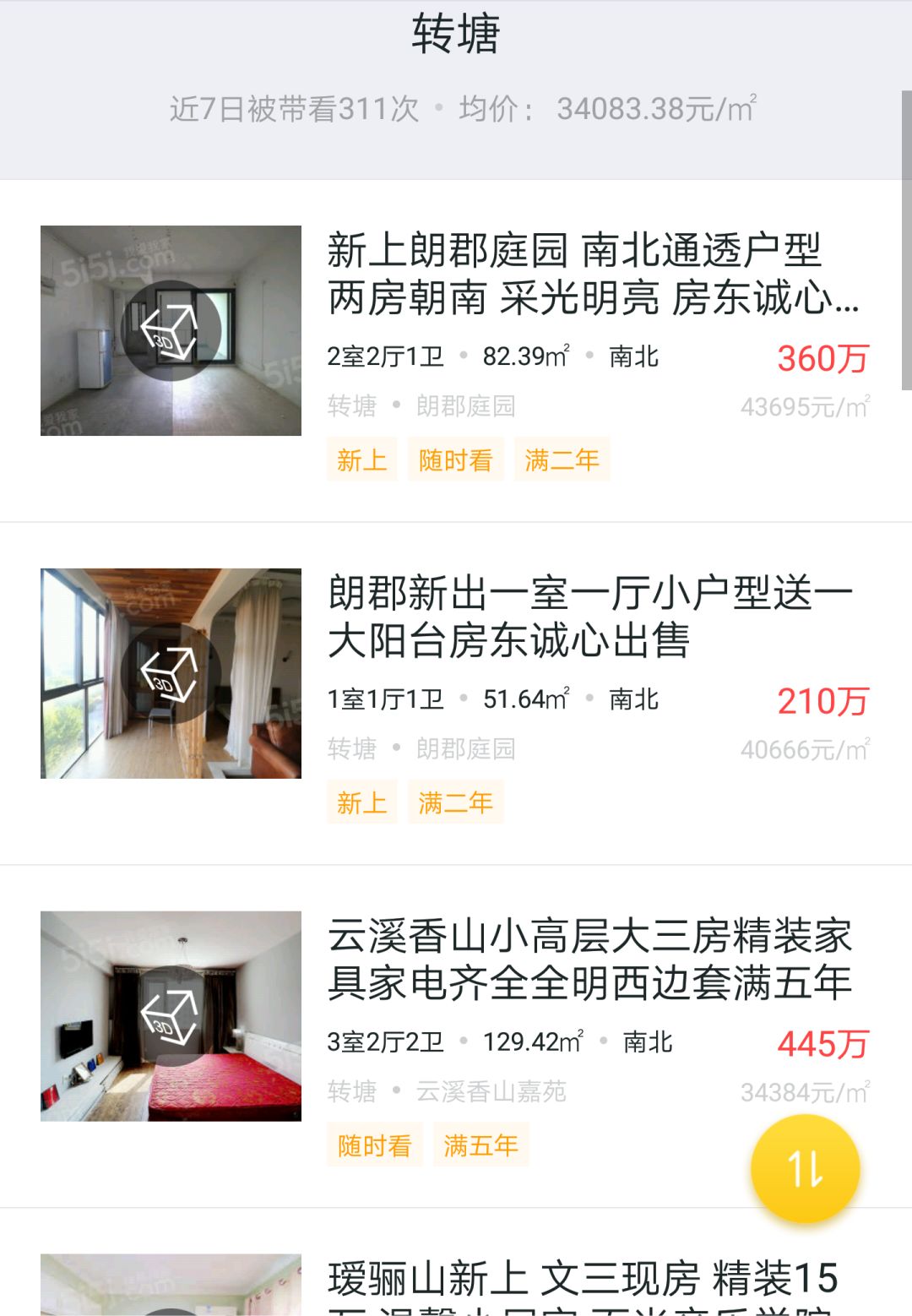This screenshot has height=1316, width=912.
Task: View 3D photo of the 82.39㎡ listing
Action: click(x=171, y=330)
